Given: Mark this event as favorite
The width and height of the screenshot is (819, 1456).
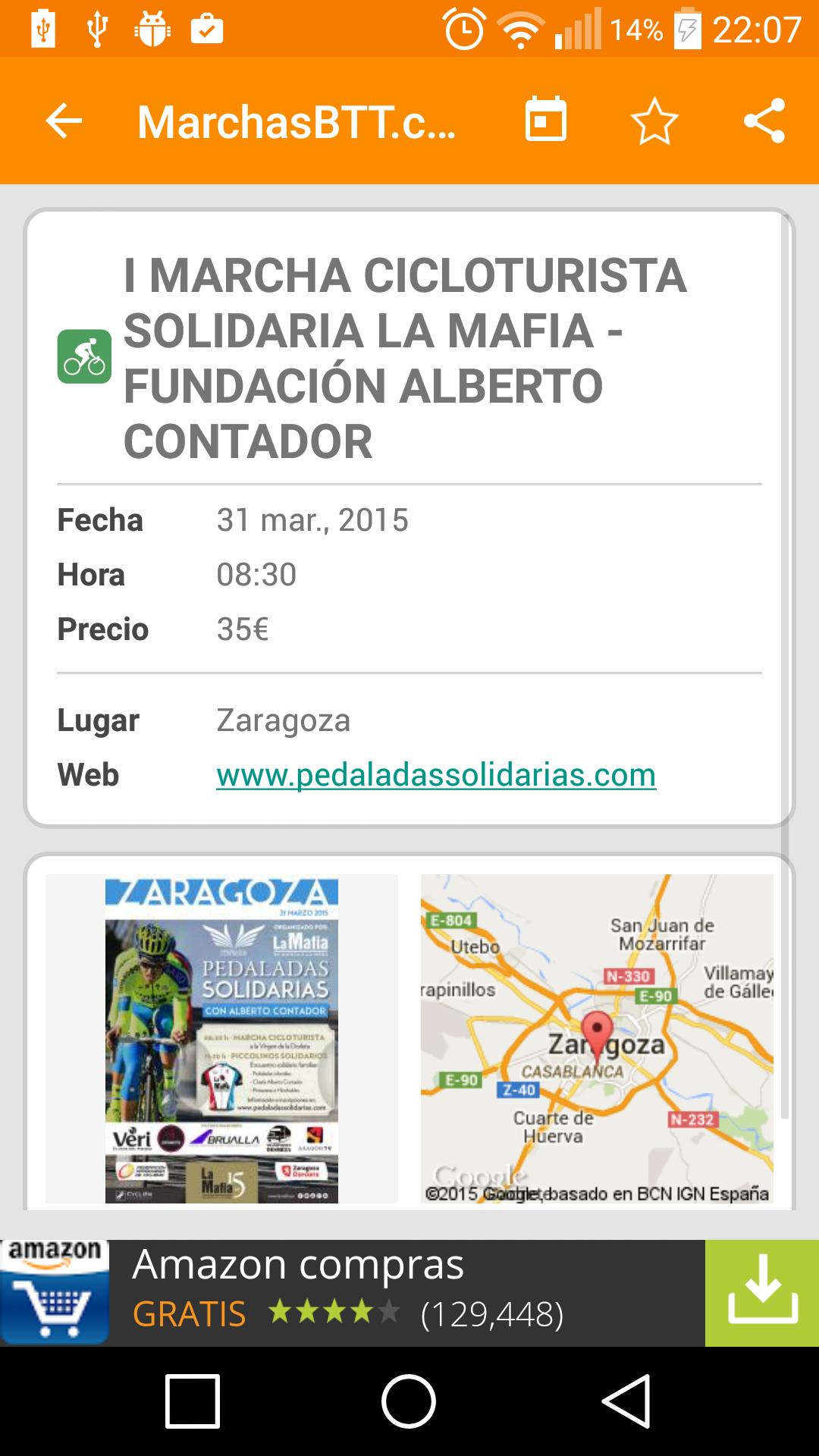Looking at the screenshot, I should tap(654, 121).
